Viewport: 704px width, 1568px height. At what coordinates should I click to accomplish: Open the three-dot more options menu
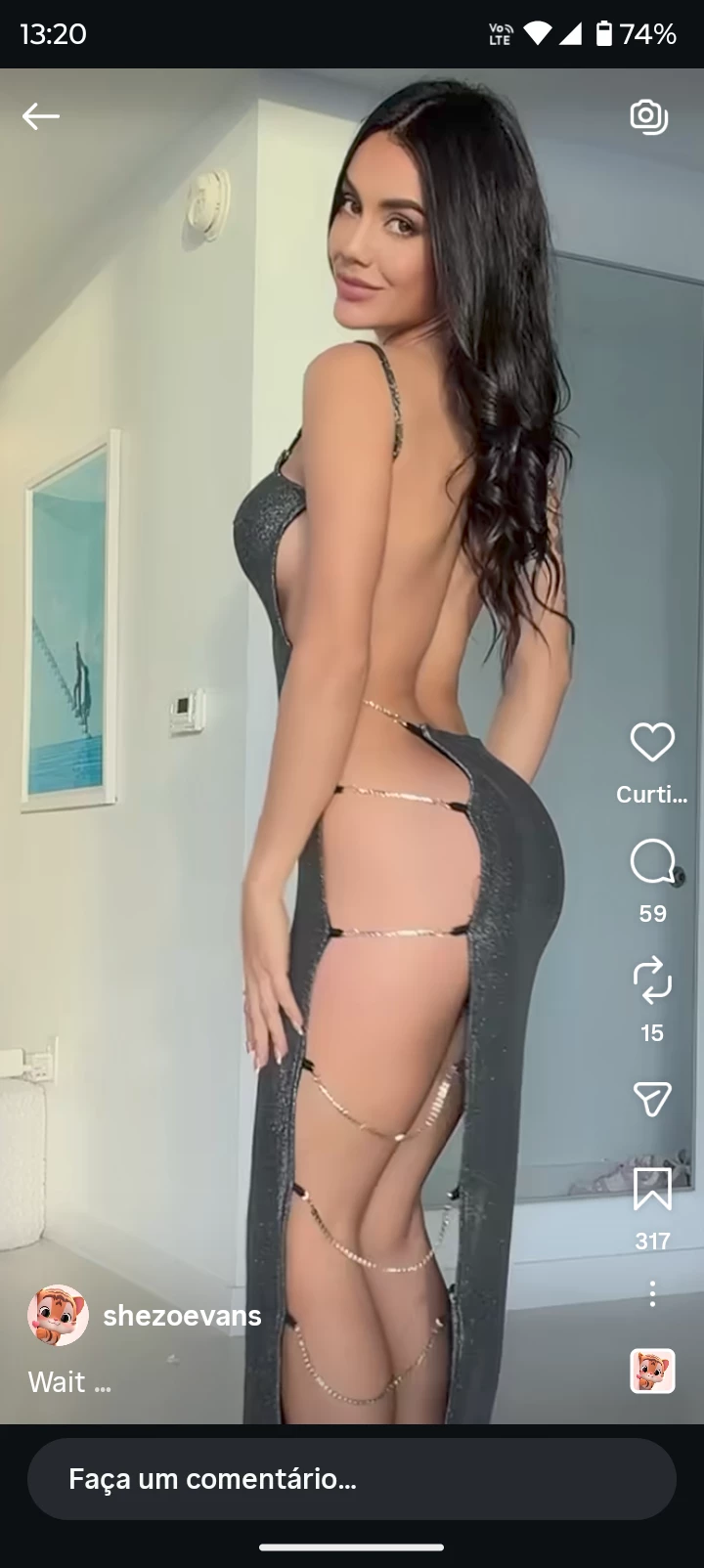point(652,1293)
